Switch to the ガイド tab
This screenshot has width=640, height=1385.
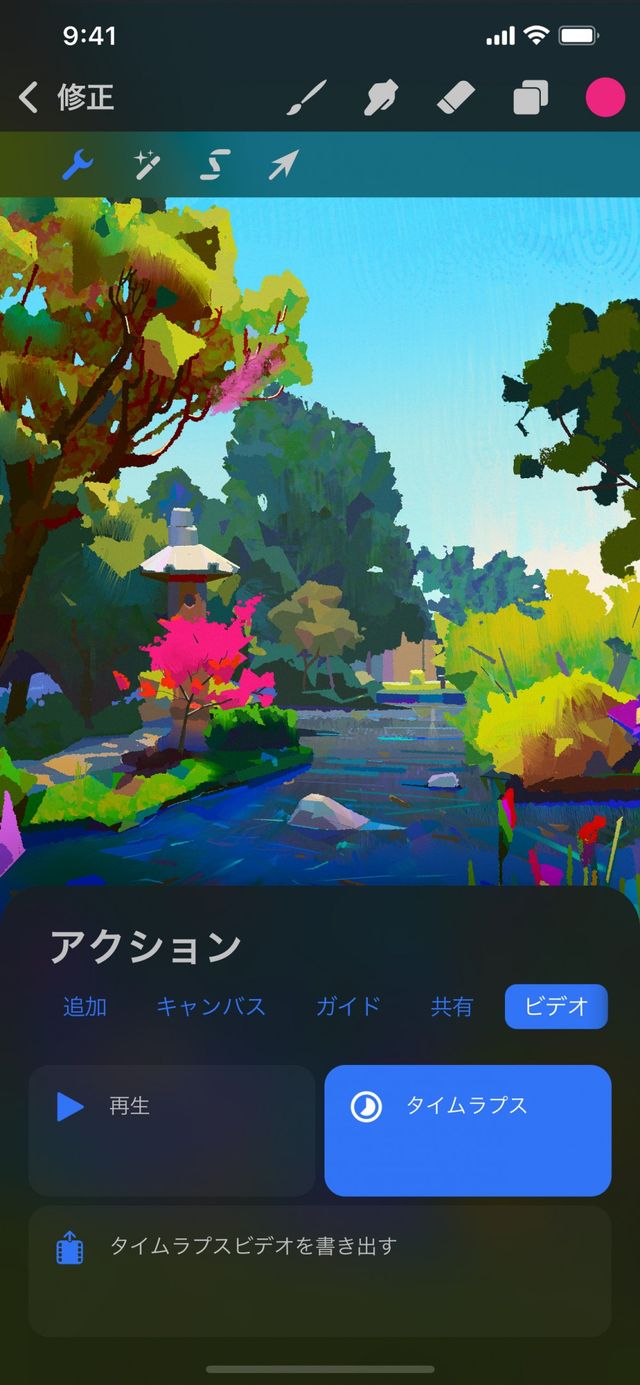[348, 1006]
